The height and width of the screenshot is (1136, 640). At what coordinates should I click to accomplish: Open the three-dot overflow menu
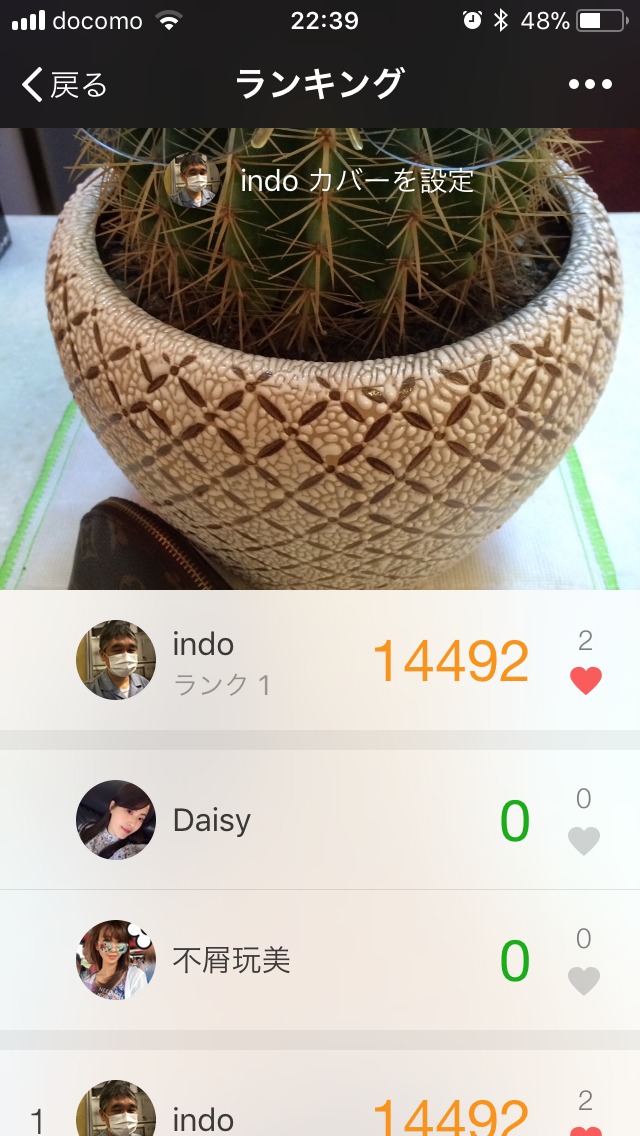point(590,85)
